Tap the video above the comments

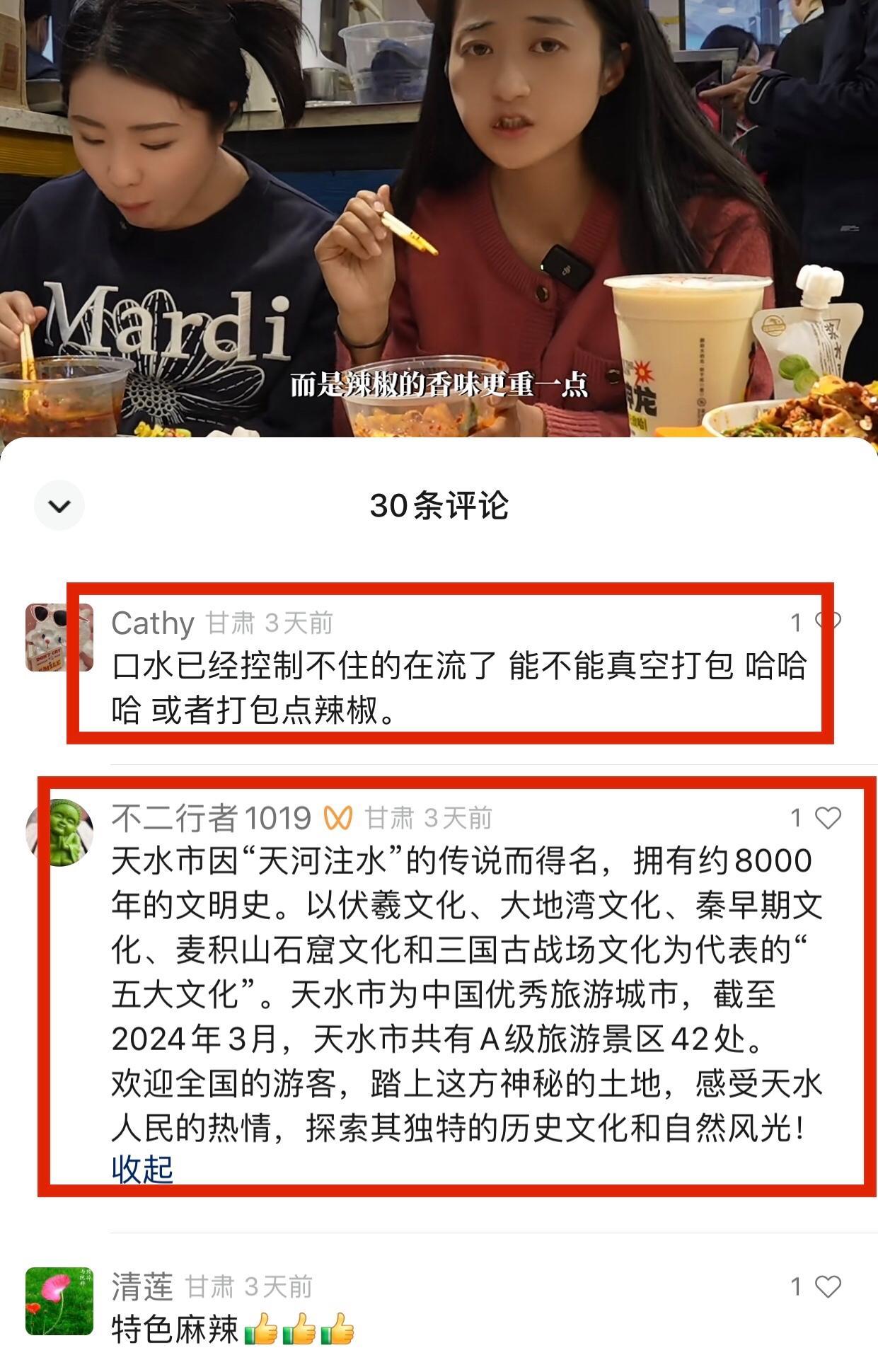(x=439, y=212)
